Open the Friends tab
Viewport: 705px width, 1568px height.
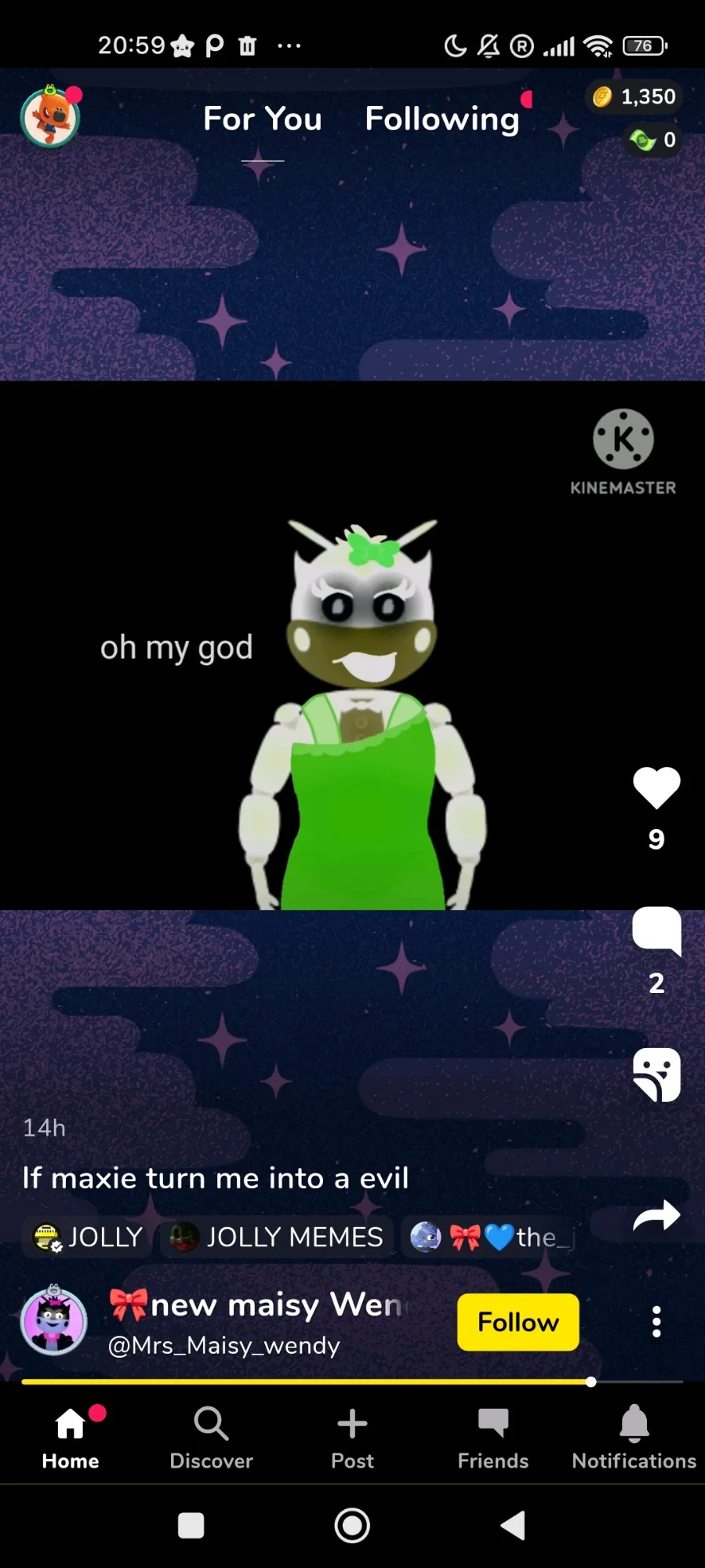tap(492, 1438)
